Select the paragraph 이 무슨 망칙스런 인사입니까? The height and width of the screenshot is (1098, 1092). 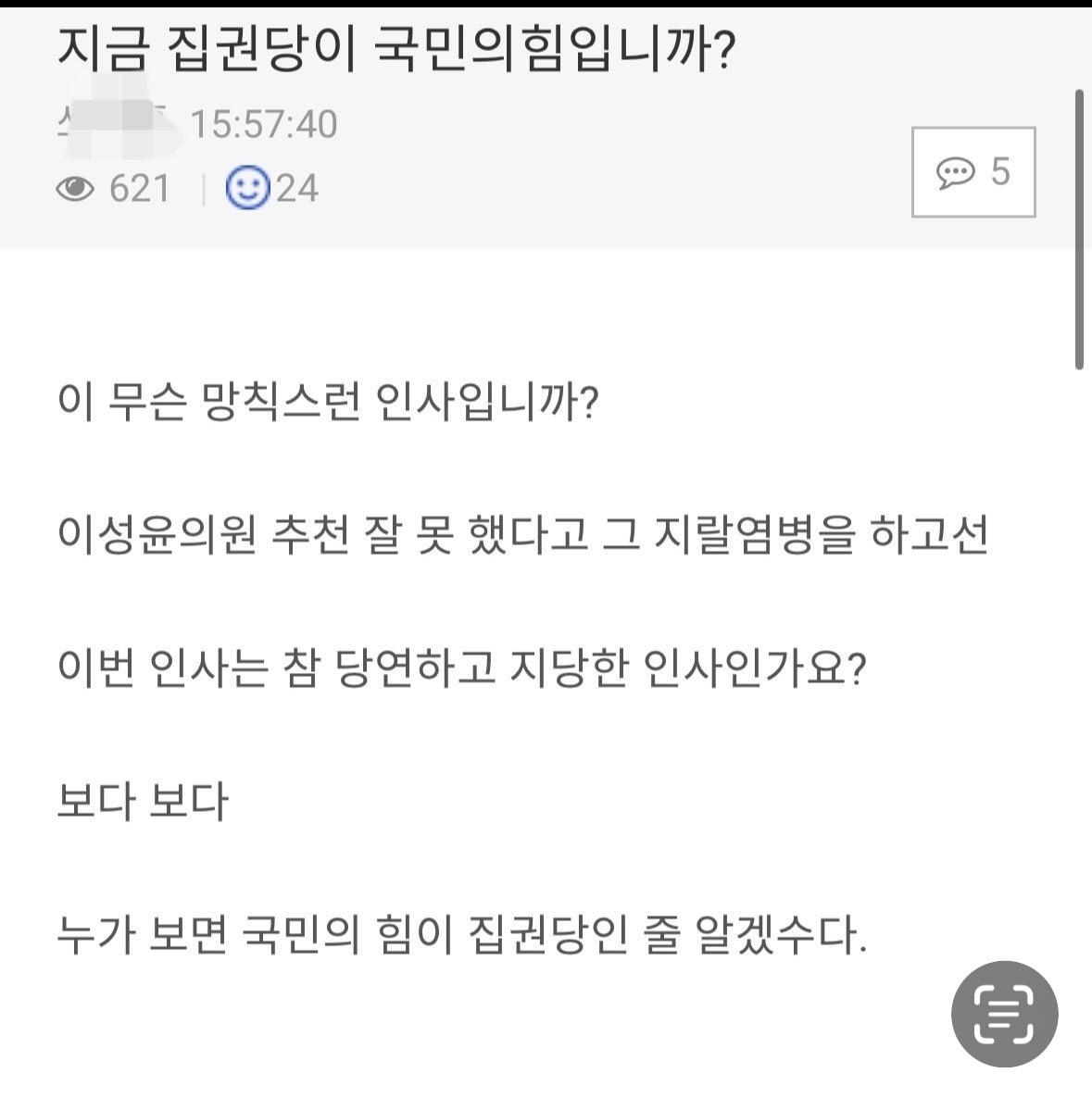pos(329,400)
